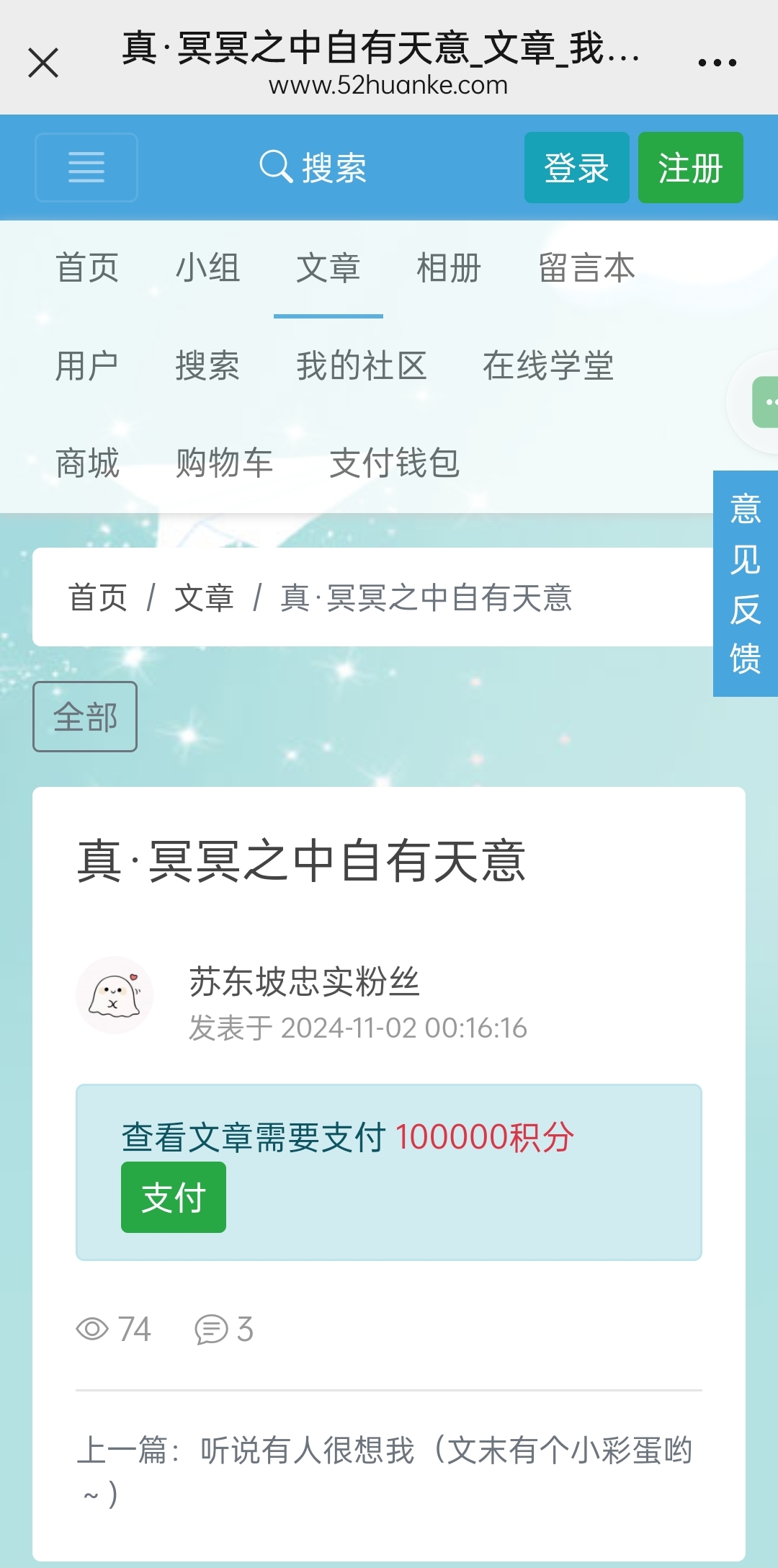
Task: Switch to the 小组 tab
Action: point(208,268)
